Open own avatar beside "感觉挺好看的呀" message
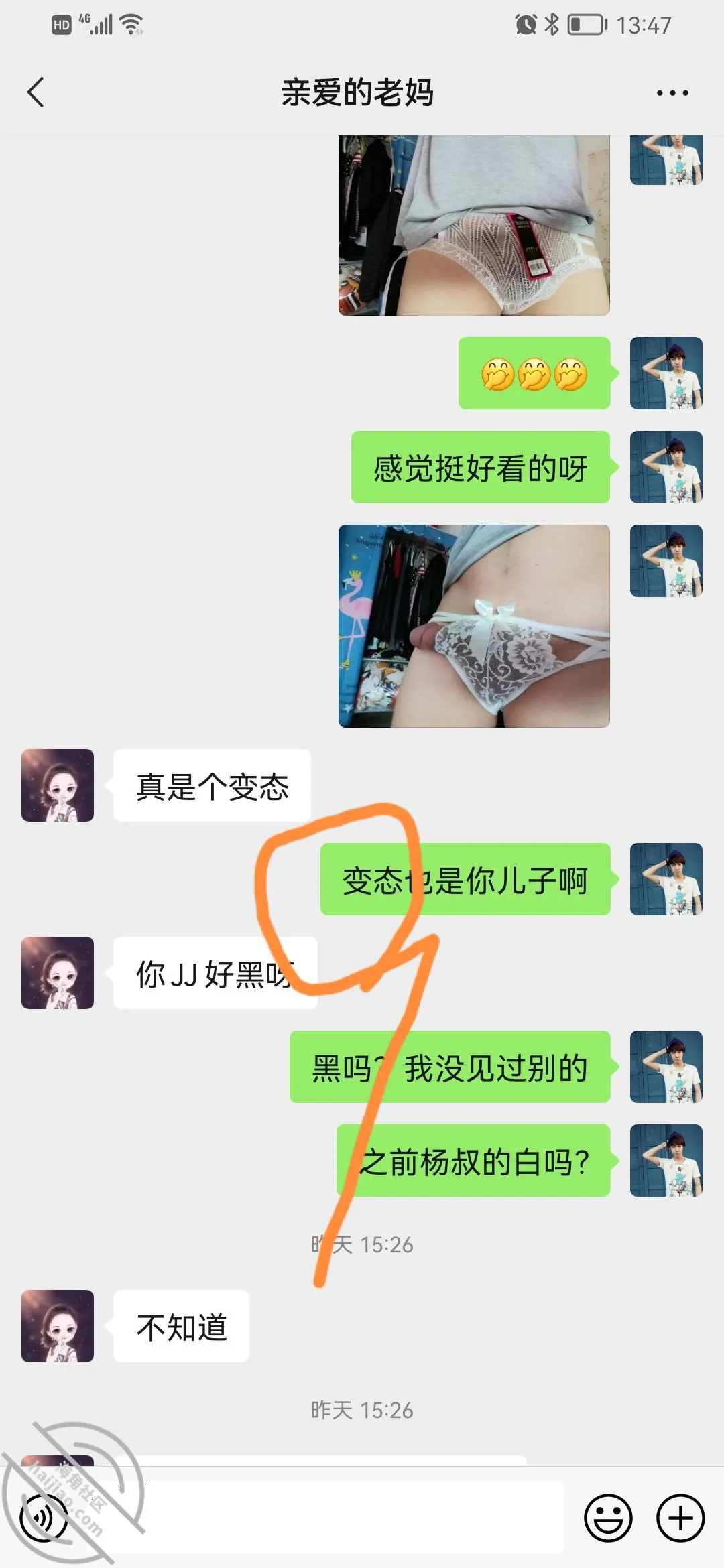This screenshot has height=1568, width=724. pos(666,467)
